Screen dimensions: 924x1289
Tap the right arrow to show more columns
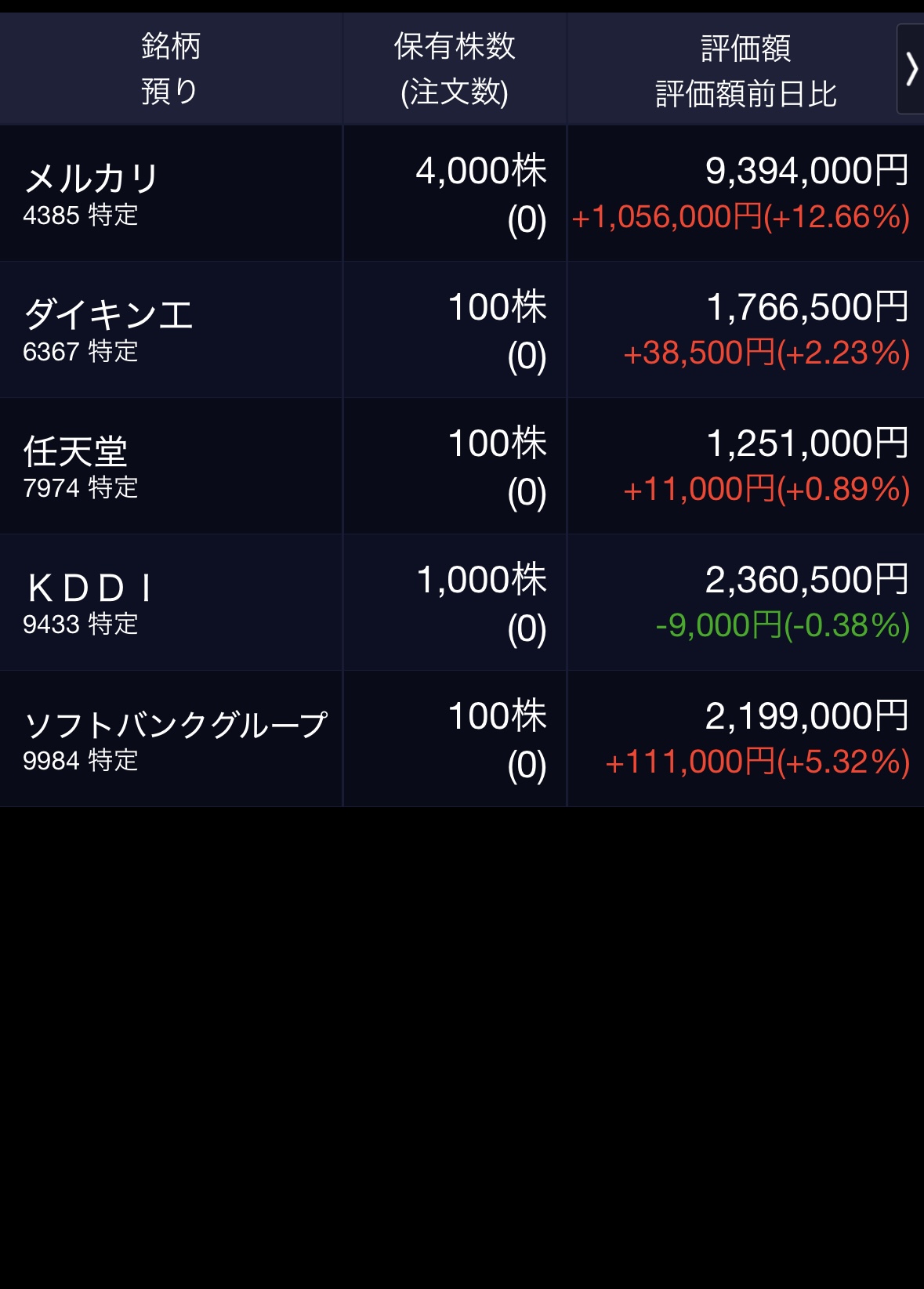[x=911, y=69]
